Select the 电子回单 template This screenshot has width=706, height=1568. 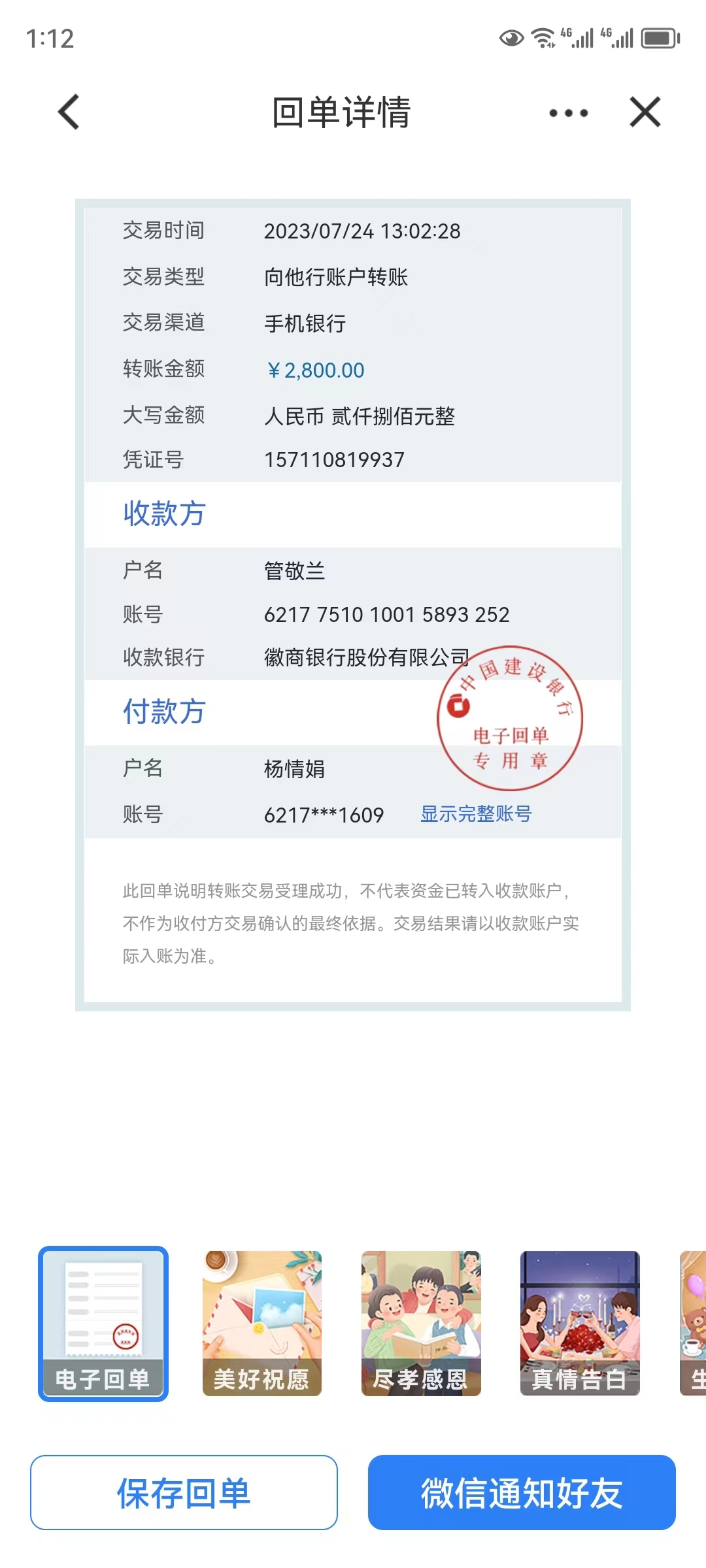click(x=103, y=1324)
